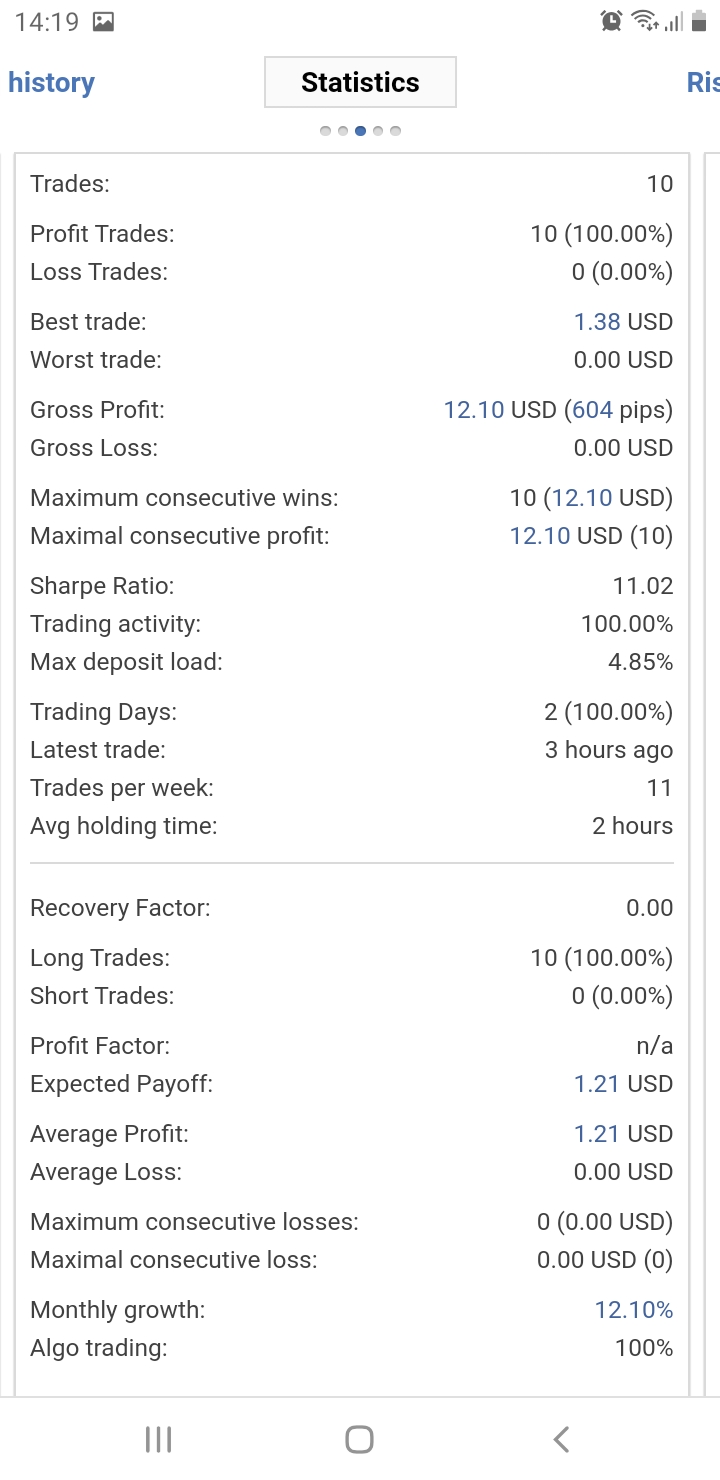This screenshot has width=720, height=1480.
Task: Open the partially visible Risks tab
Action: [703, 82]
